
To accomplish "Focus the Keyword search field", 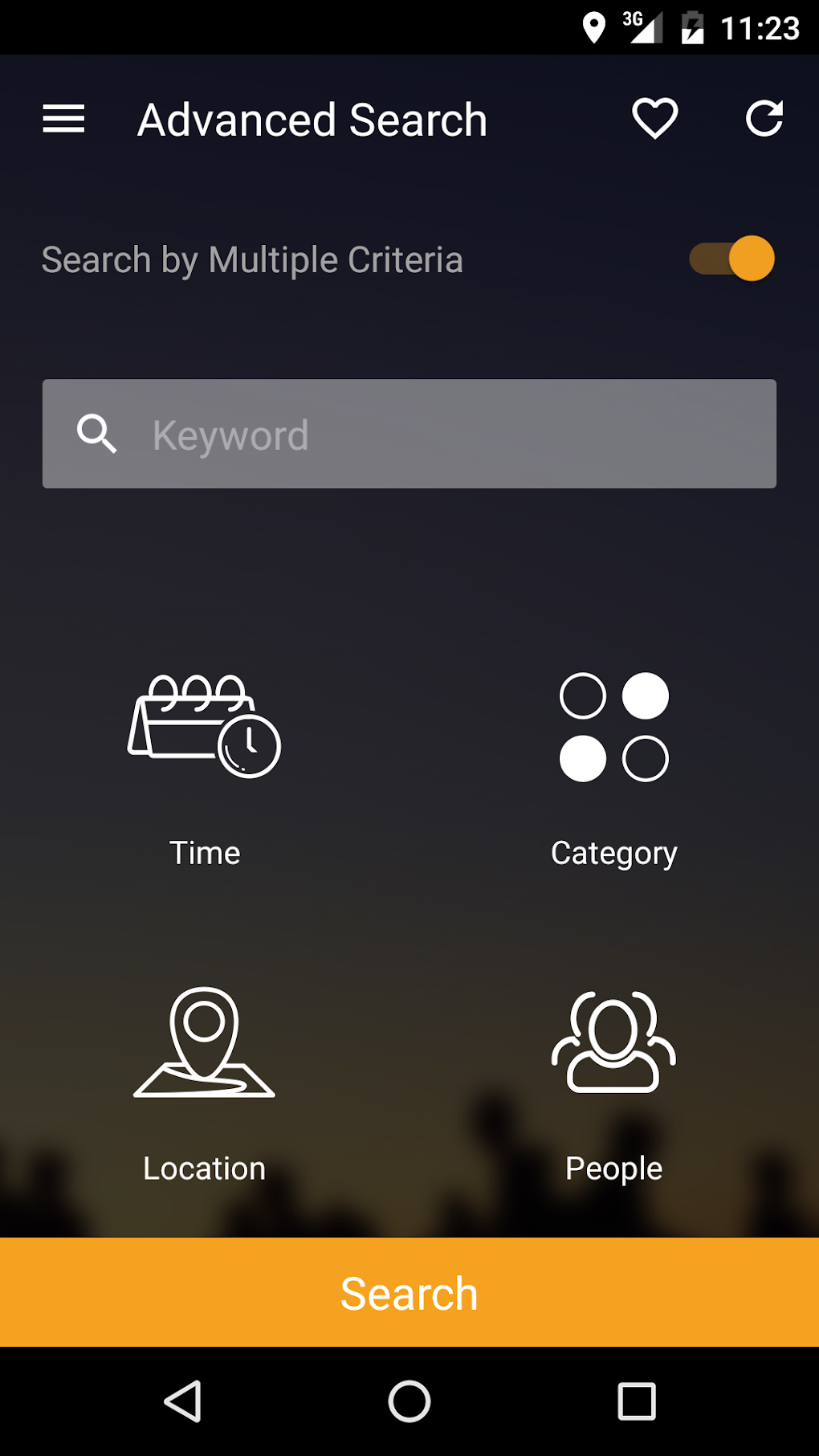I will (409, 434).
